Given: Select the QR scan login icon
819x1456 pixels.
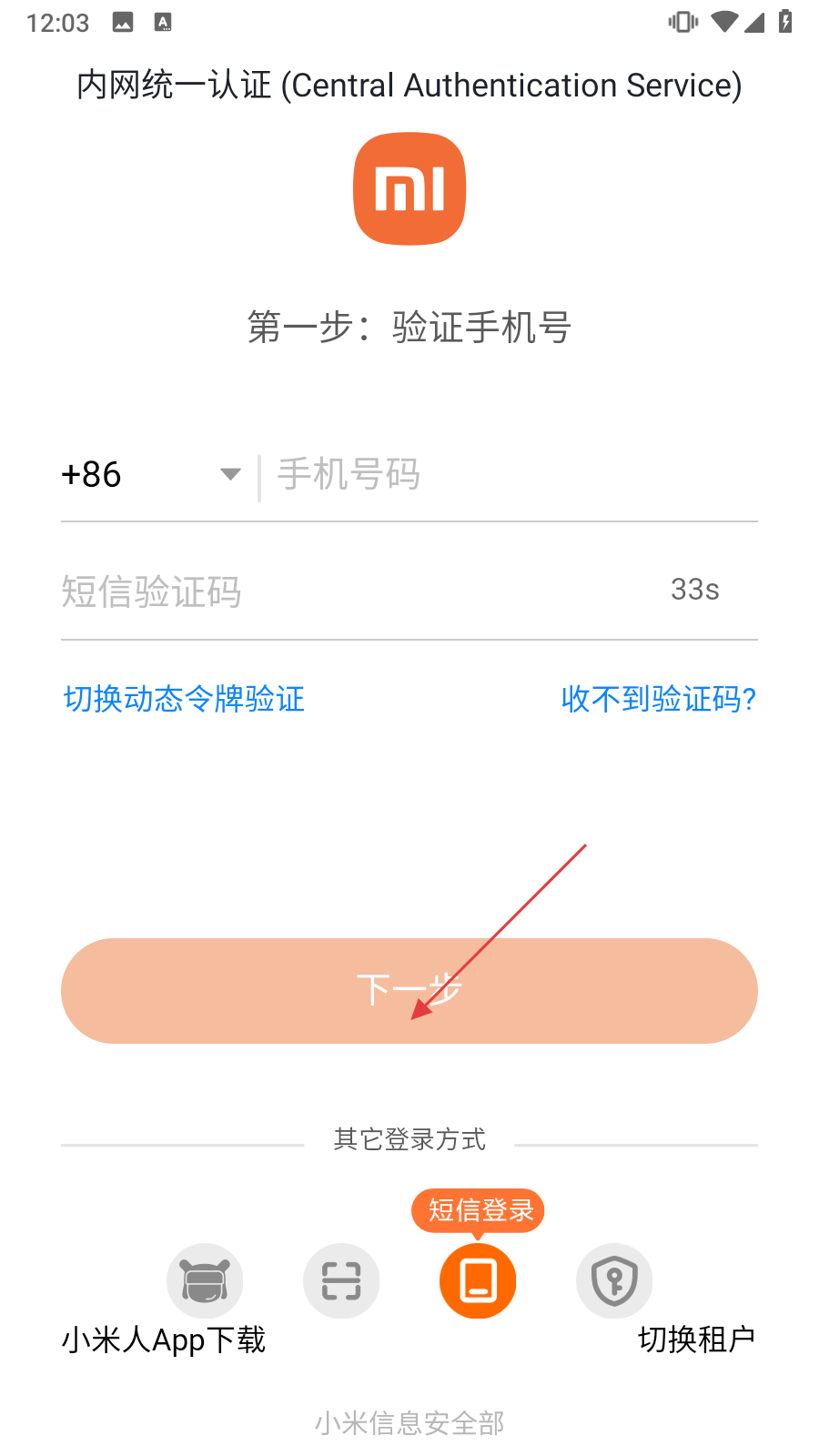Looking at the screenshot, I should click(x=341, y=1281).
